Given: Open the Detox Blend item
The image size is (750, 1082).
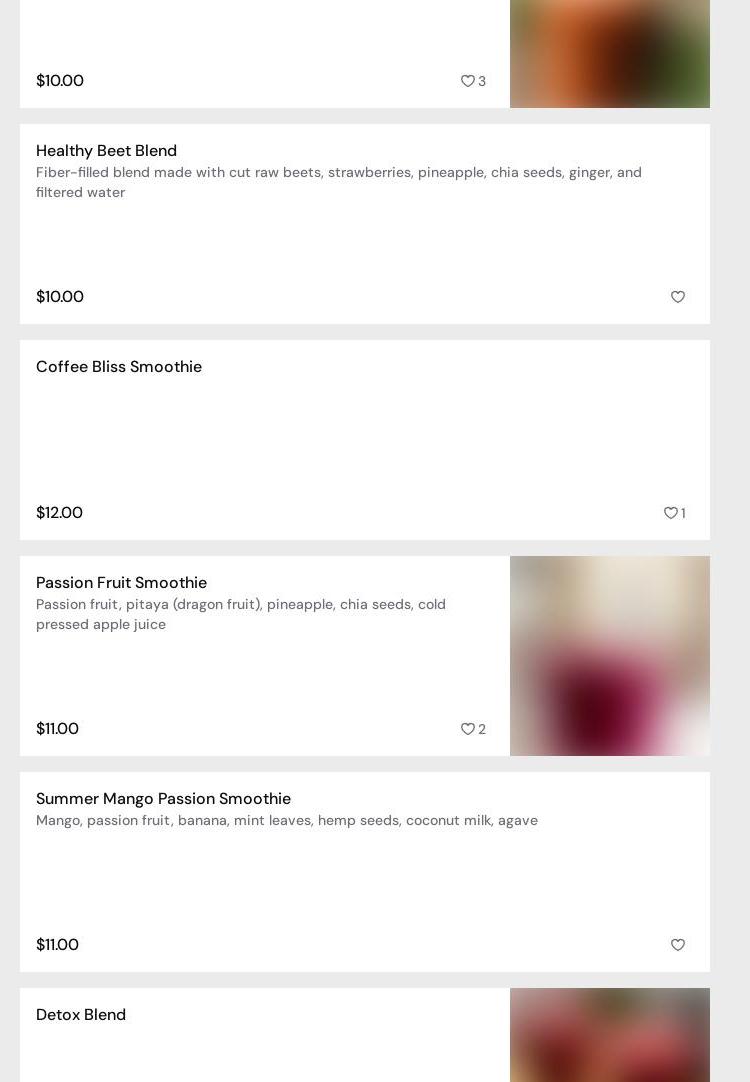Looking at the screenshot, I should point(81,1015).
